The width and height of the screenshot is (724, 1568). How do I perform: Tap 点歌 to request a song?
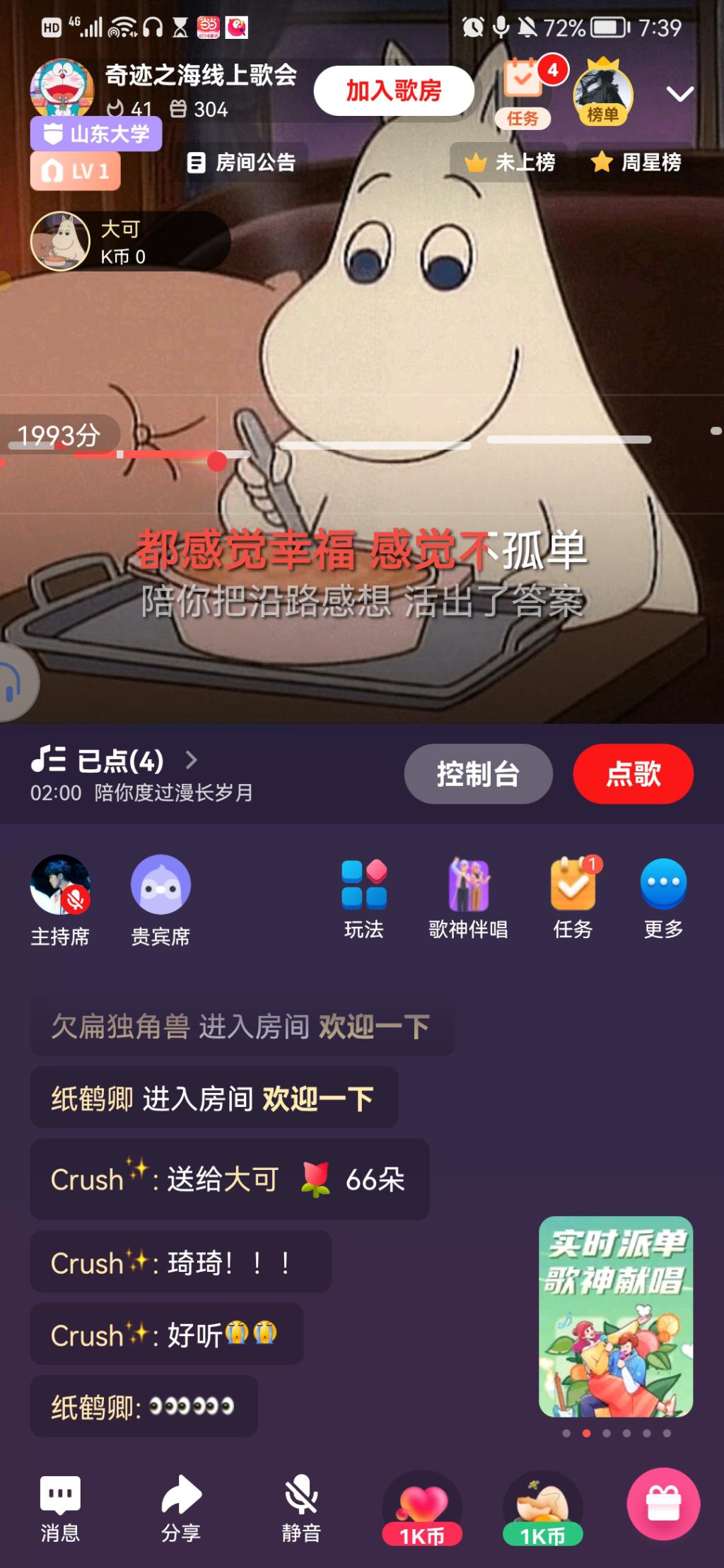click(x=633, y=774)
